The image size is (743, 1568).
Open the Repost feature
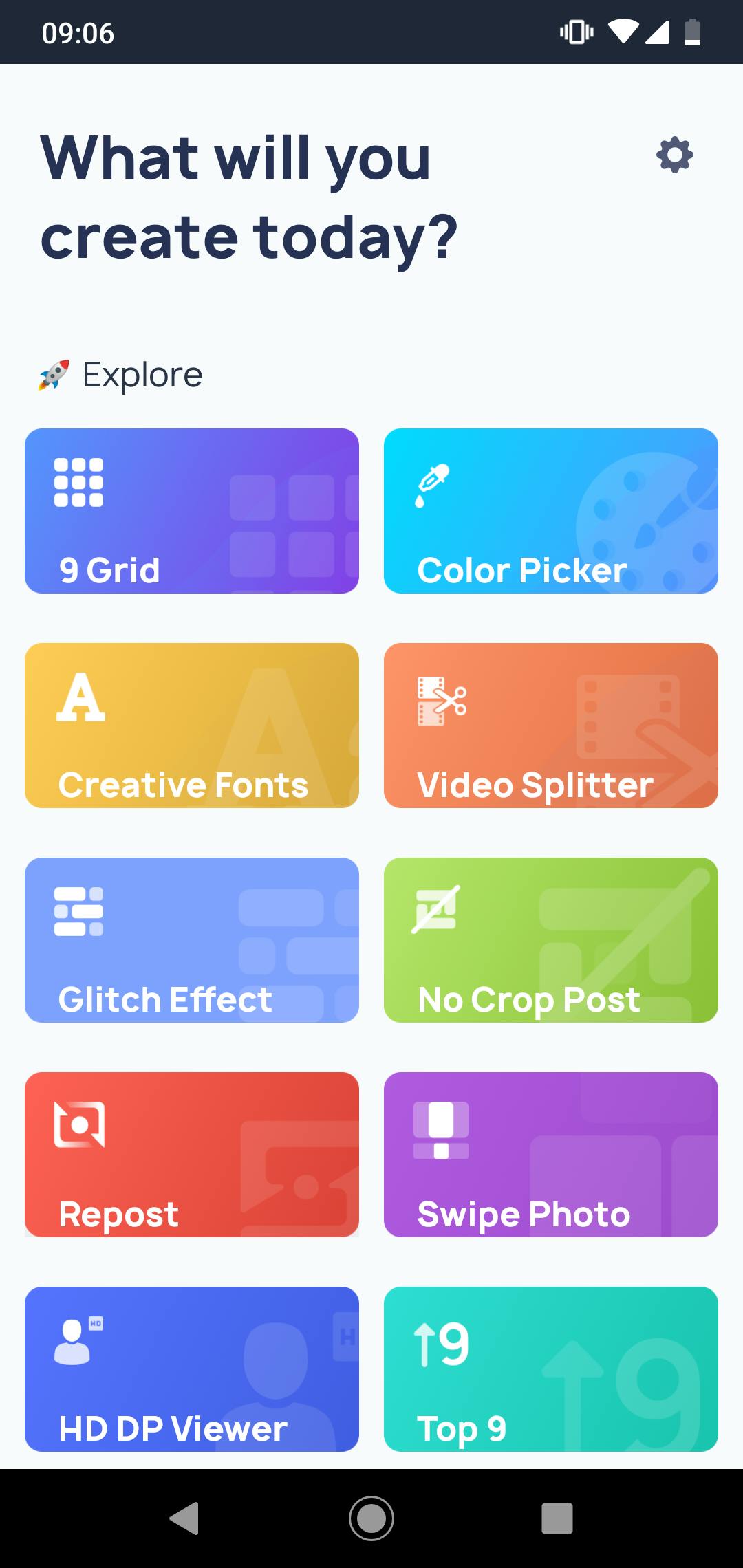(192, 1155)
